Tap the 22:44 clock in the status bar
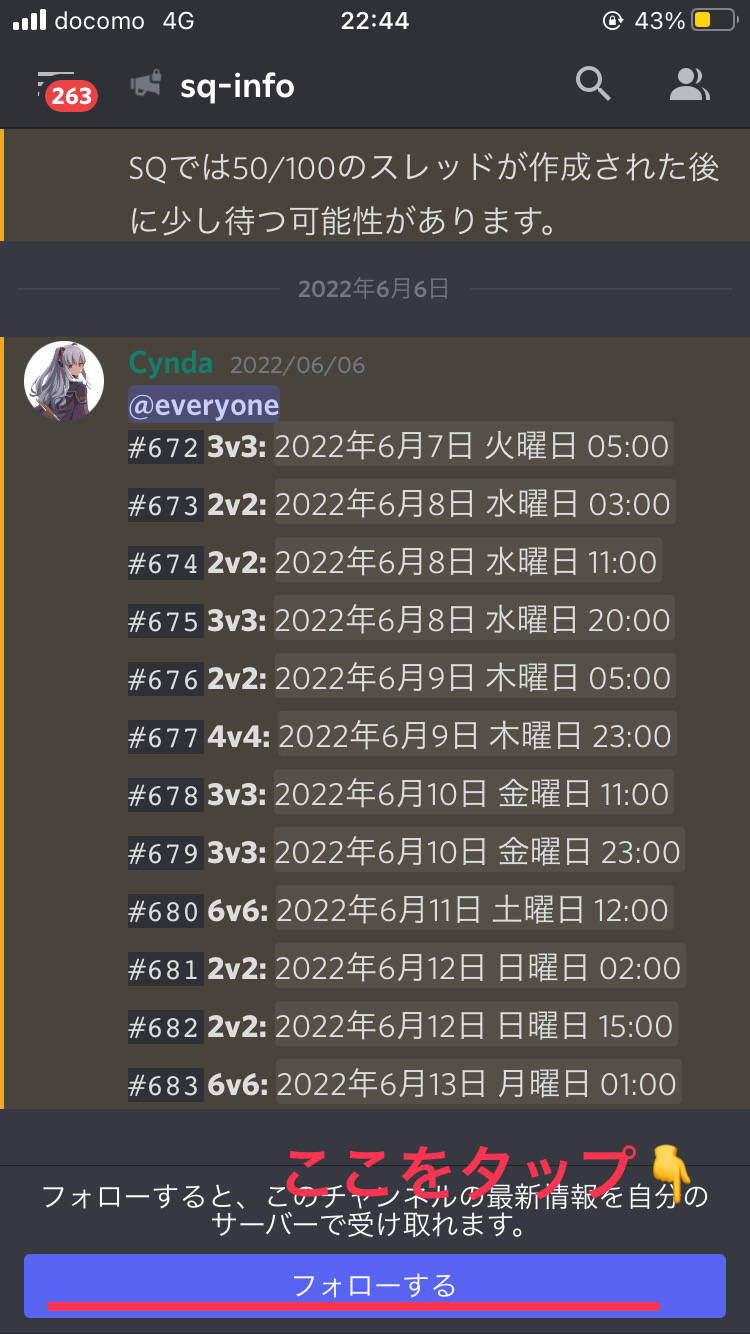750x1334 pixels. coord(375,19)
